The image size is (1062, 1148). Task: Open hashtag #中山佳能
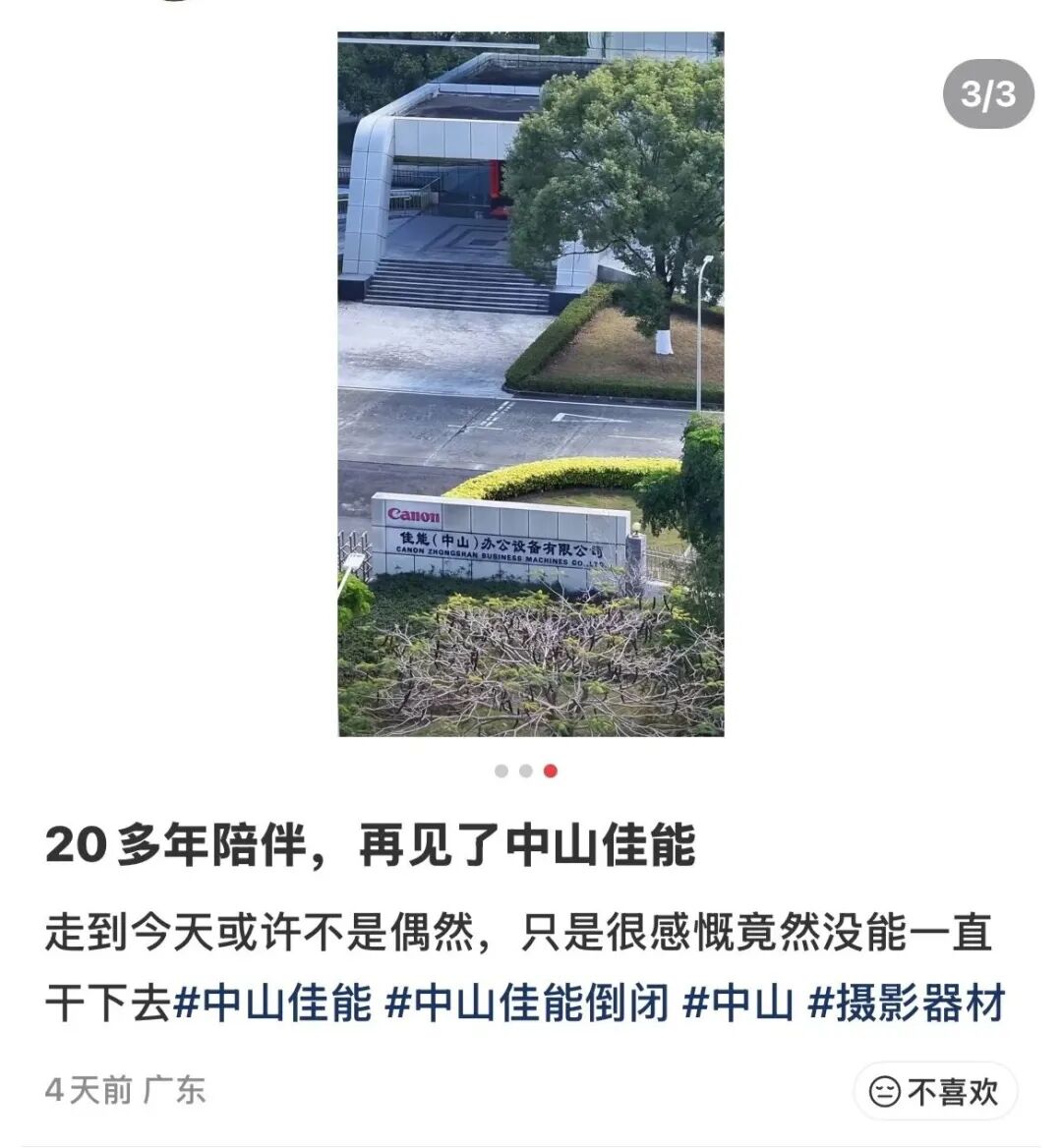coord(272,1004)
